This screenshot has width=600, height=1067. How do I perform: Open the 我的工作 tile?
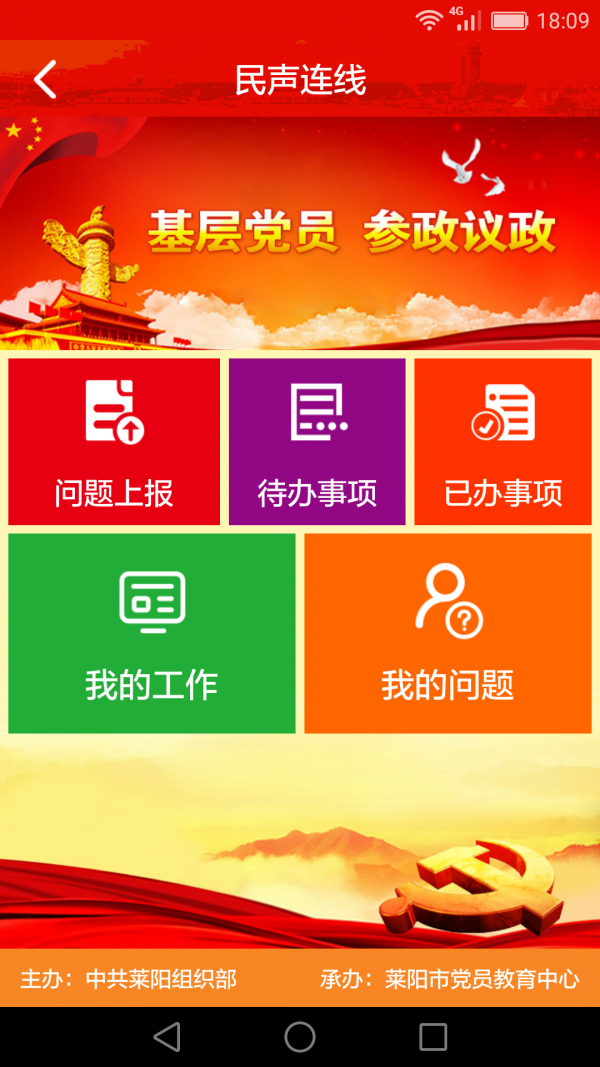[x=152, y=633]
